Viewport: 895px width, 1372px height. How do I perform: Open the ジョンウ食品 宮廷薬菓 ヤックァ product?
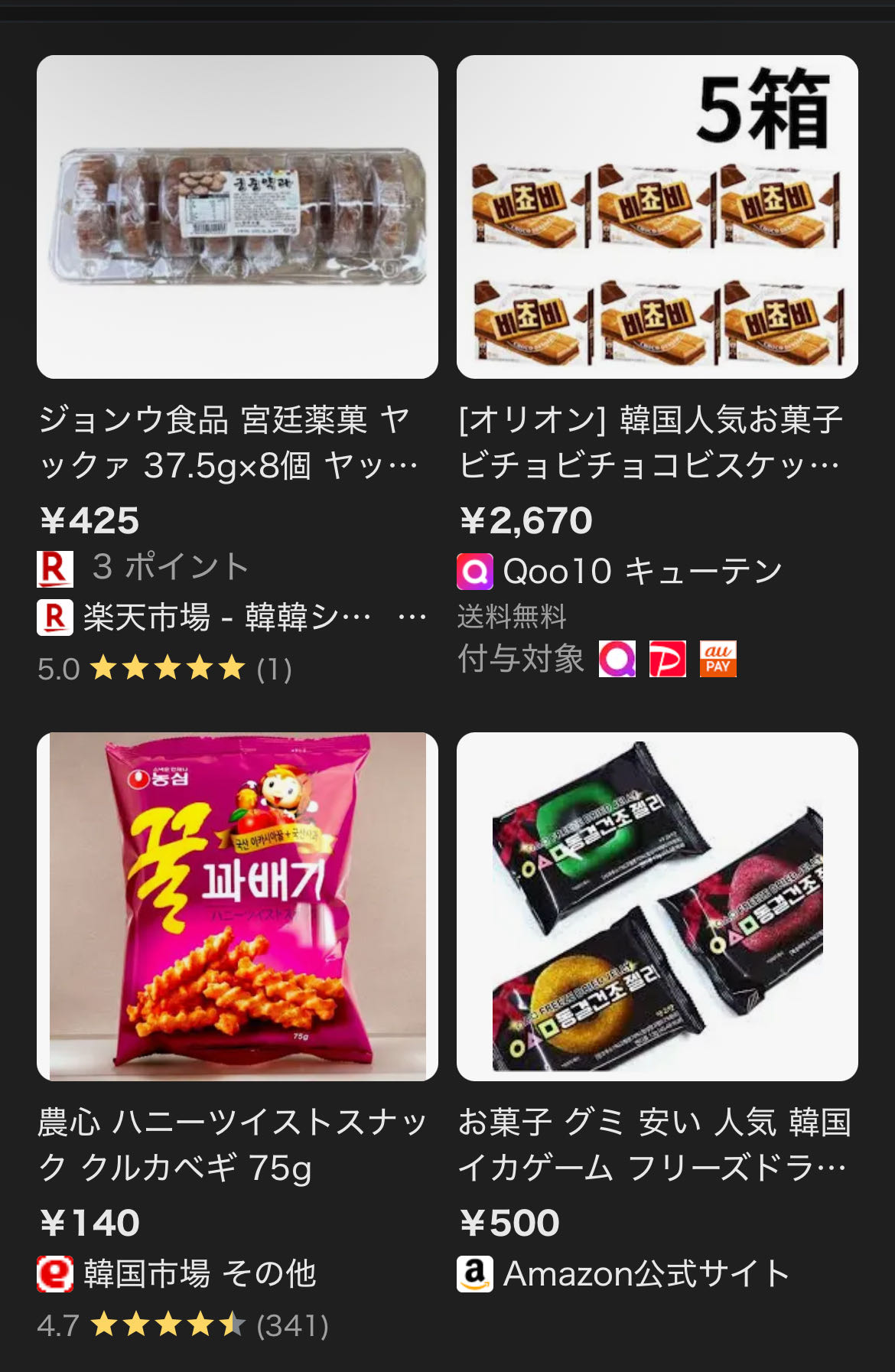click(237, 217)
